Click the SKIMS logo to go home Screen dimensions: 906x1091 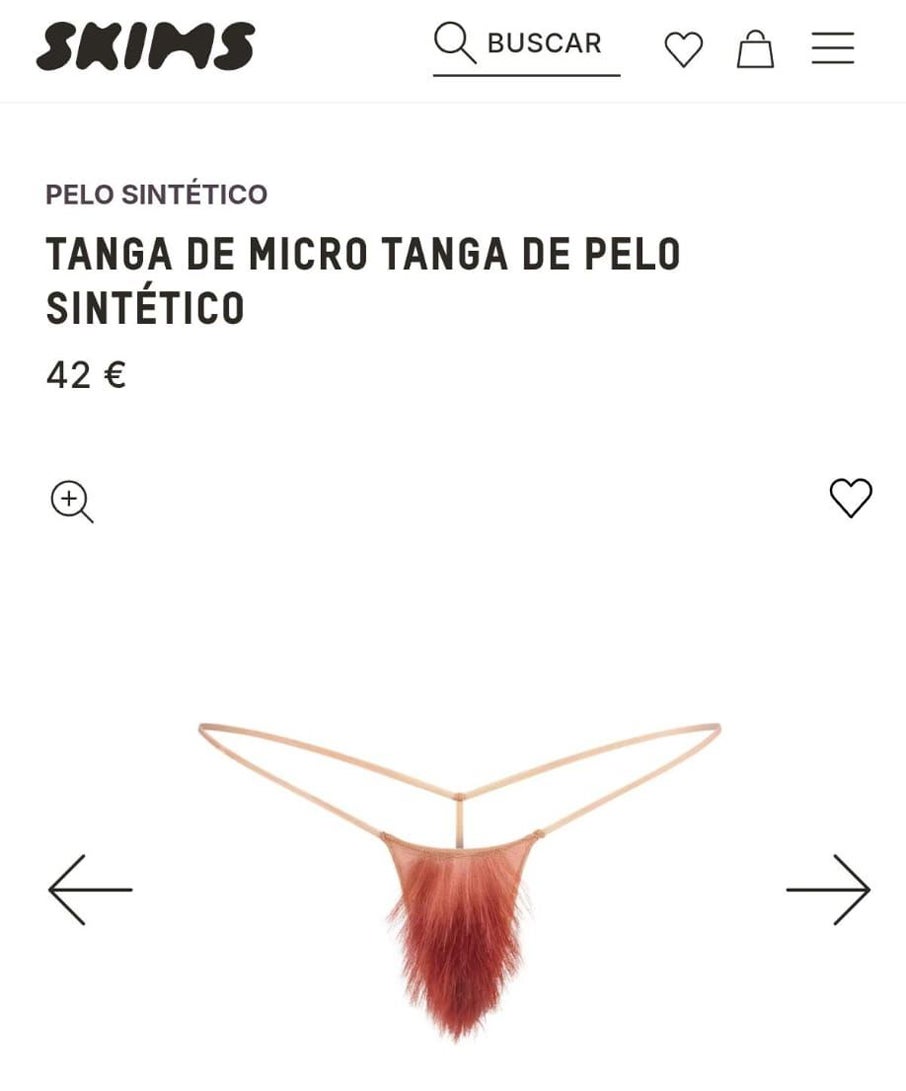[145, 45]
